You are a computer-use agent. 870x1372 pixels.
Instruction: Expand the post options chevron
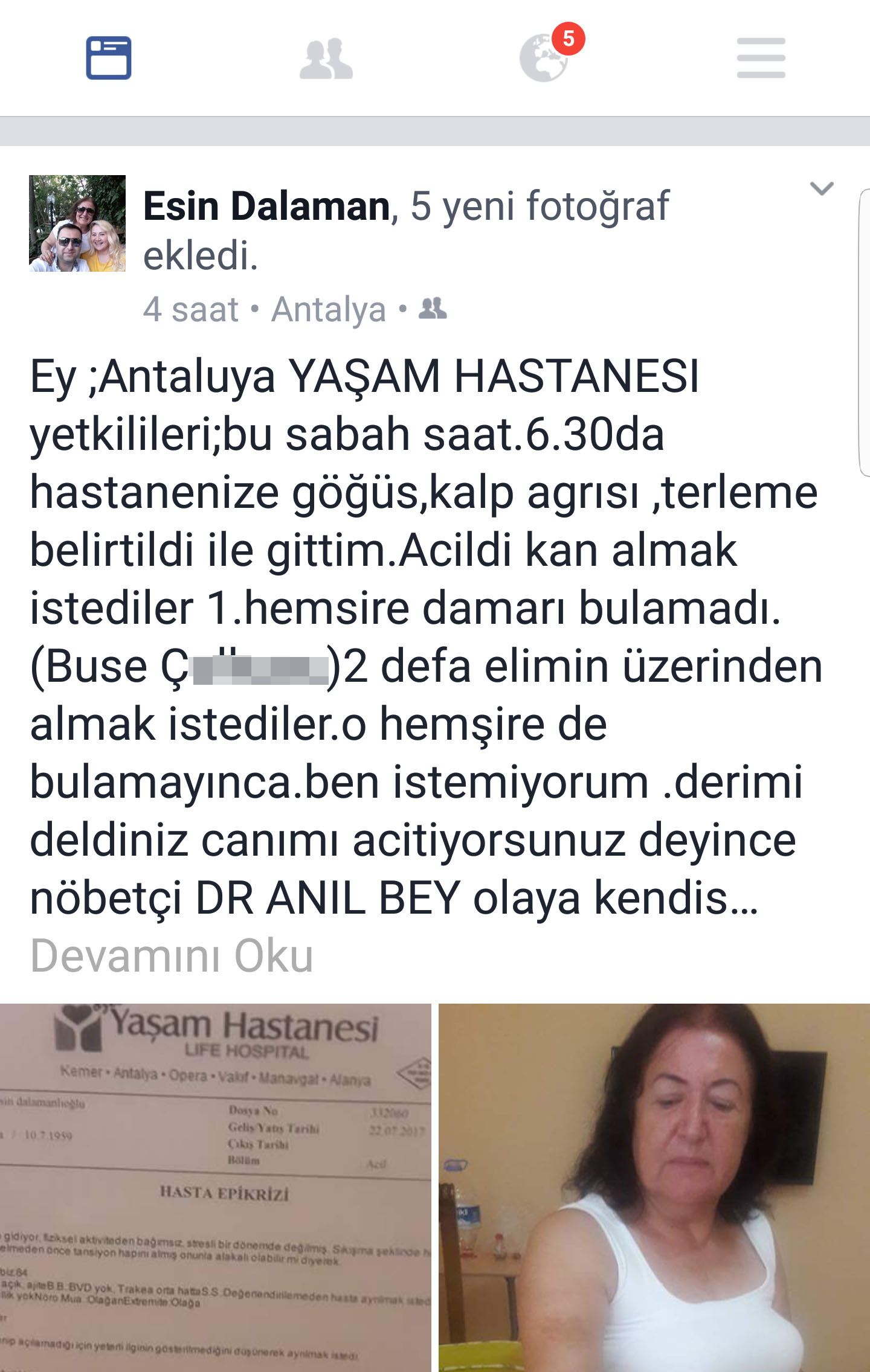click(x=821, y=189)
